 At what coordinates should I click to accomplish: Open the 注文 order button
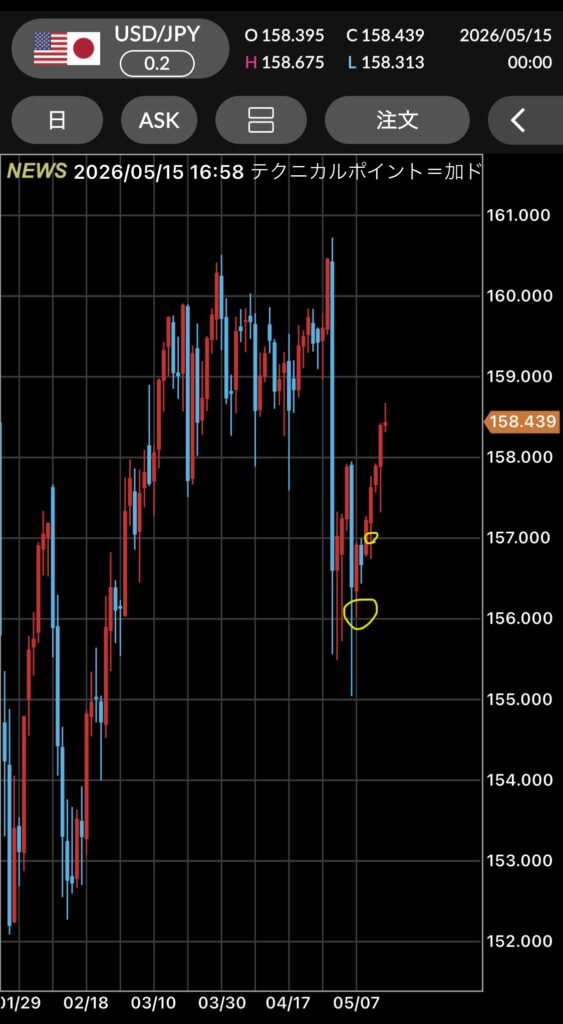coord(397,120)
